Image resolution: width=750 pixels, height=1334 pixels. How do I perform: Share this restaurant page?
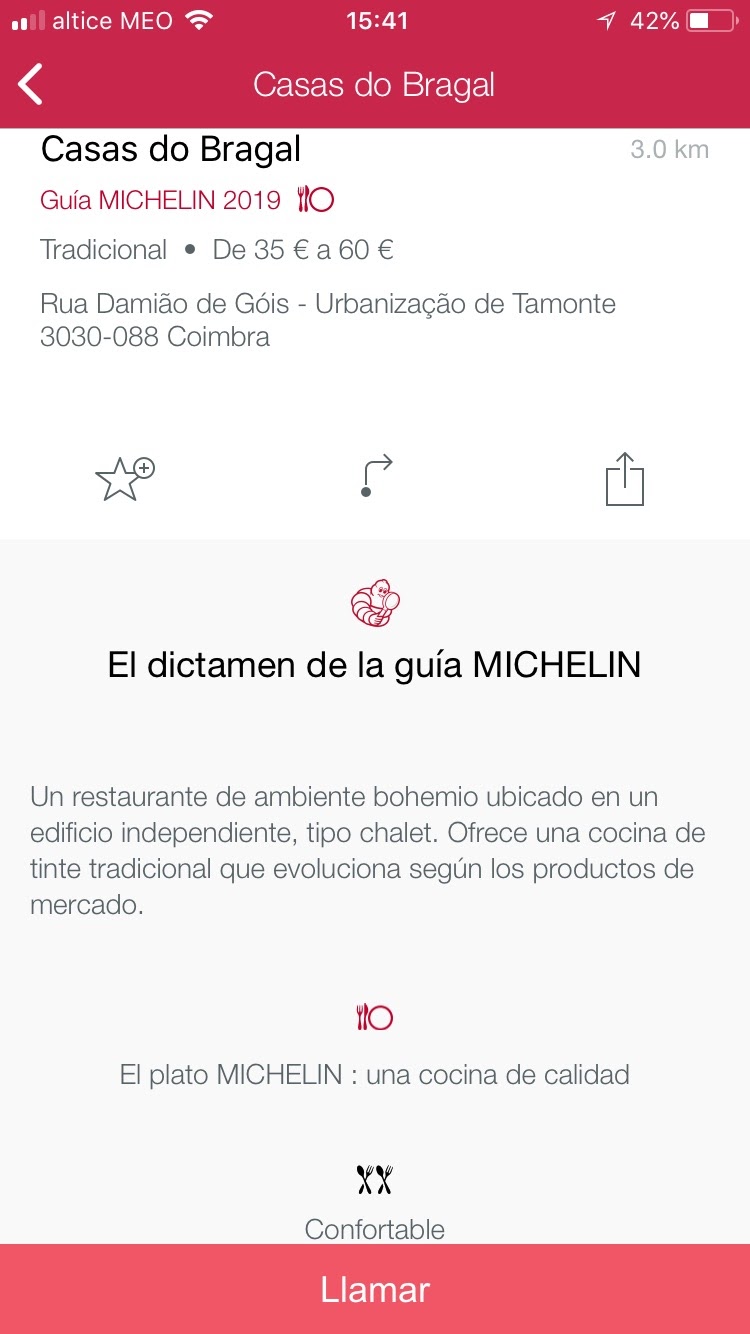coord(625,479)
